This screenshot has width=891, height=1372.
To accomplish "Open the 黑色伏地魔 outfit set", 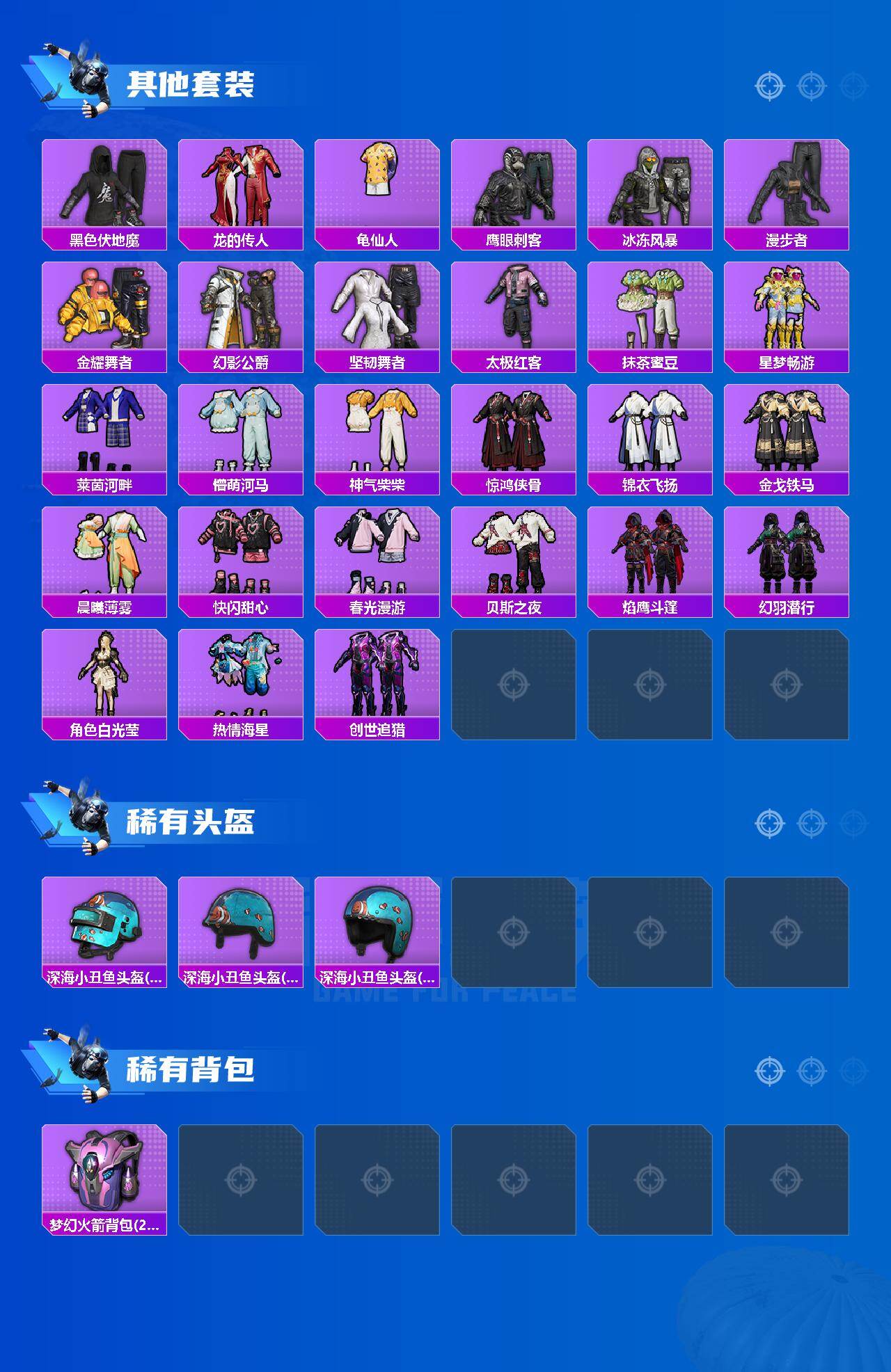I will point(103,188).
